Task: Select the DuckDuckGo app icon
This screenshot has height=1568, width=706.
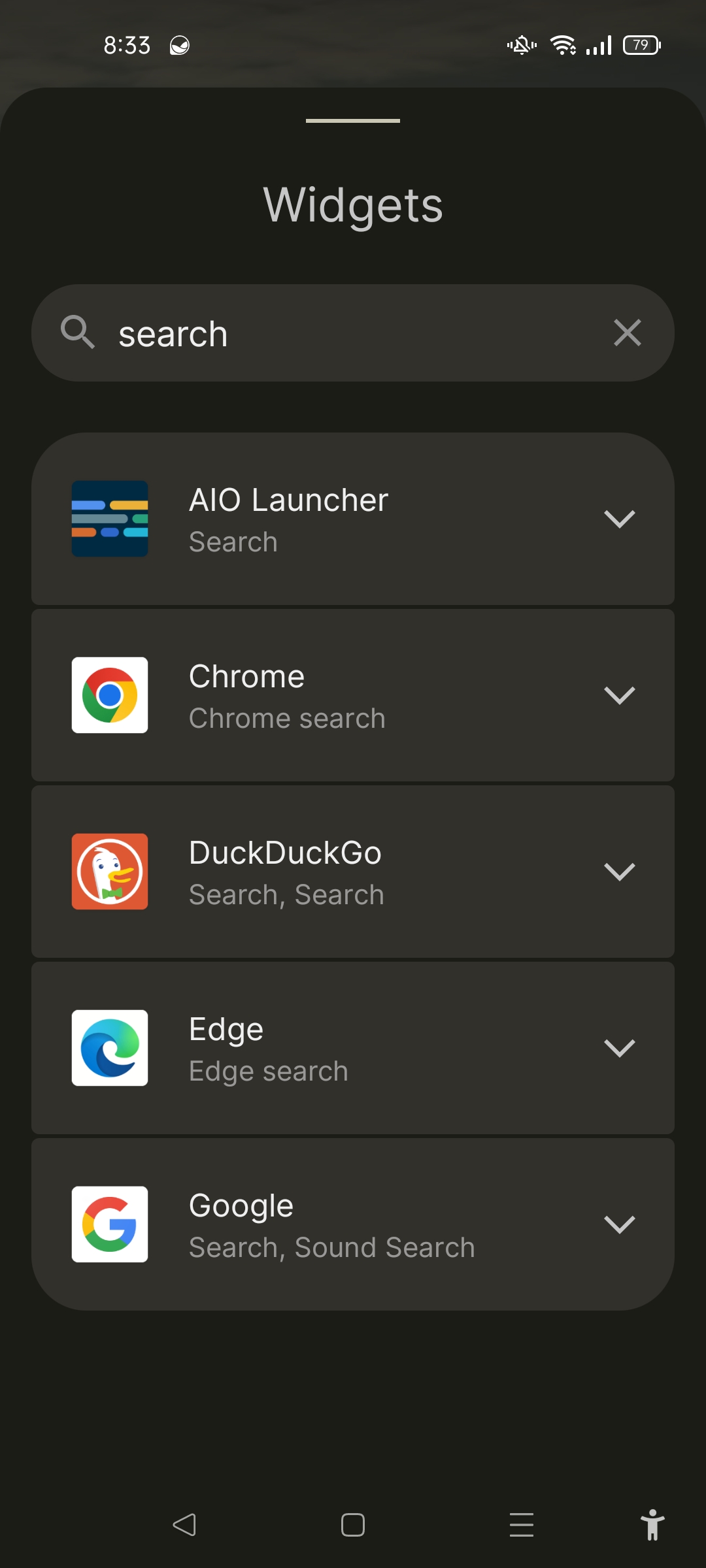Action: [x=110, y=872]
